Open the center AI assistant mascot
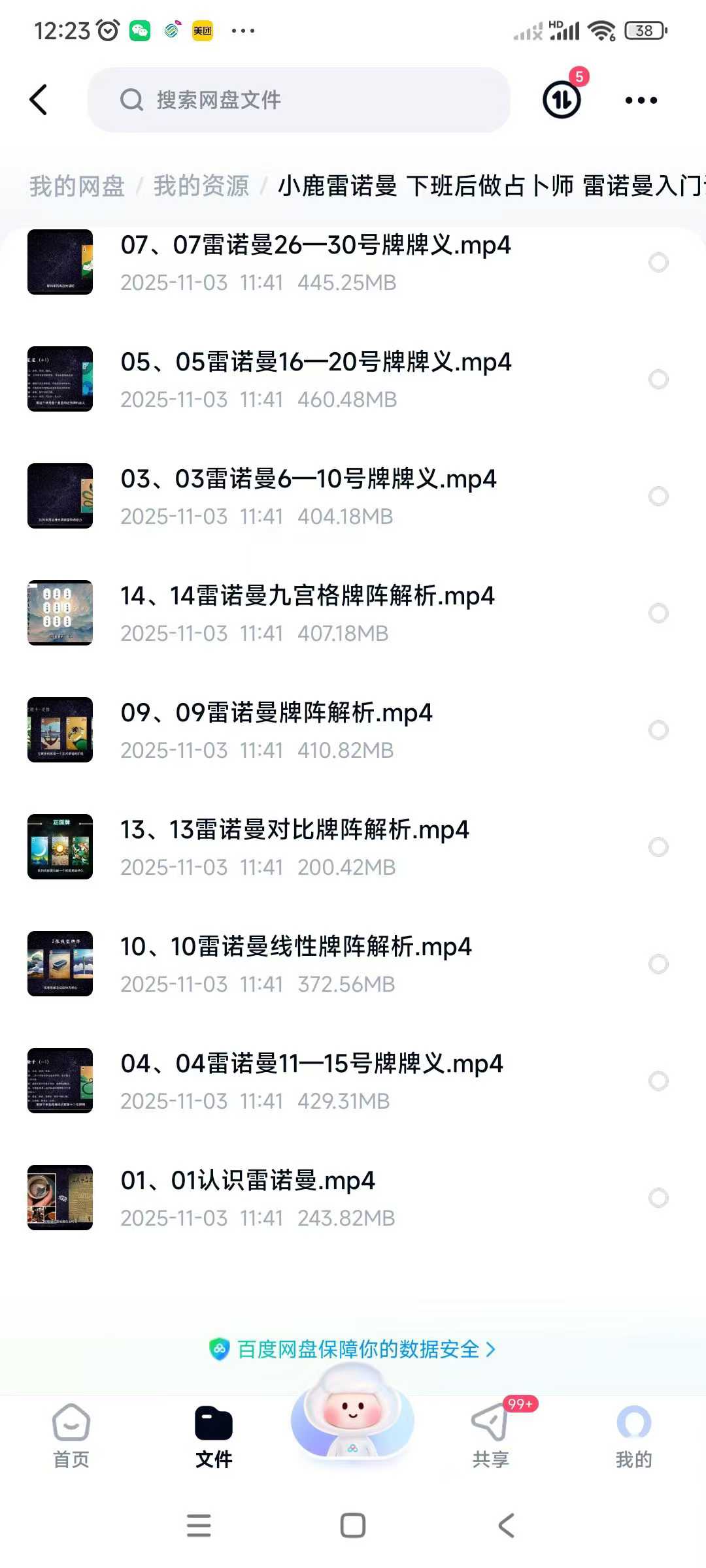Screen dimensions: 706x1568 click(x=352, y=1418)
